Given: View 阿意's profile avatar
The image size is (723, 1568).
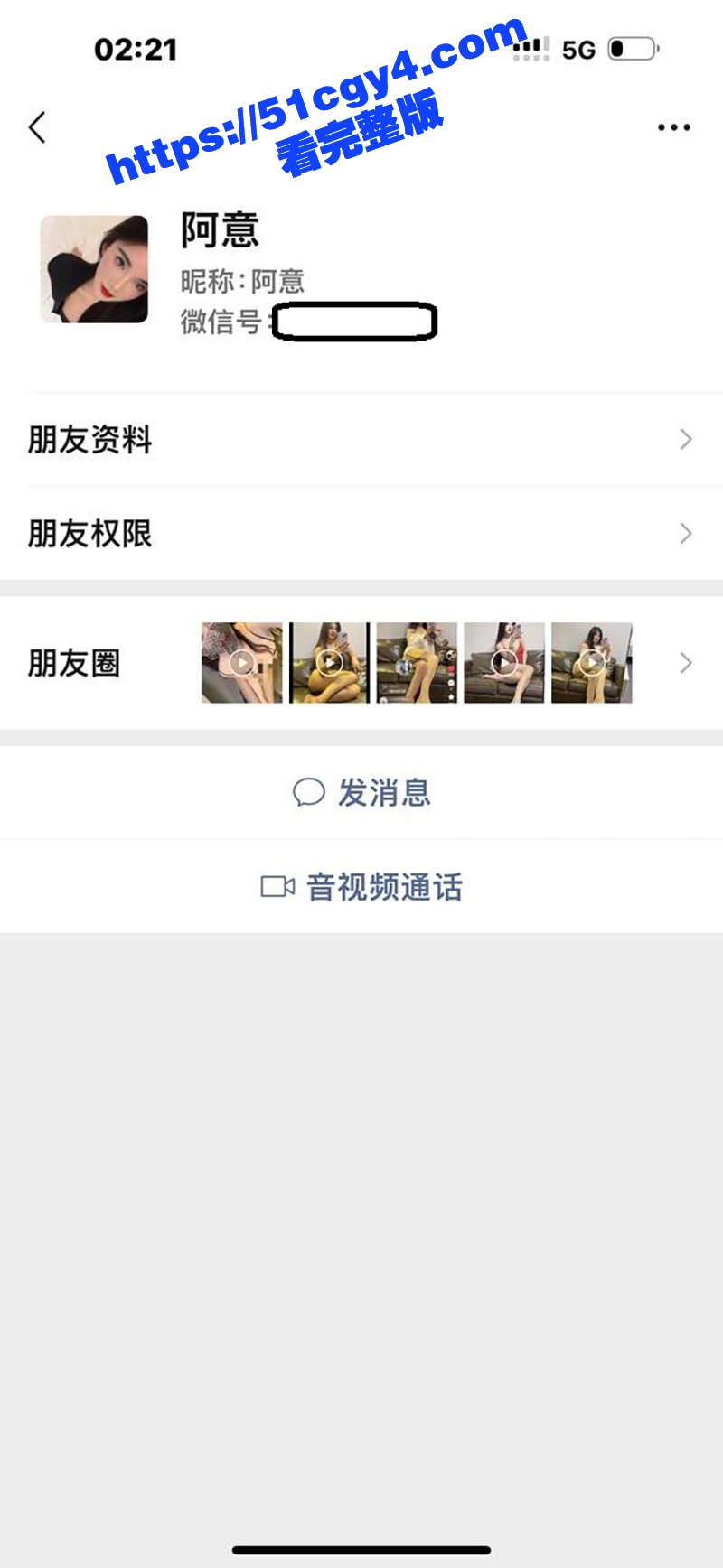Looking at the screenshot, I should pyautogui.click(x=94, y=269).
